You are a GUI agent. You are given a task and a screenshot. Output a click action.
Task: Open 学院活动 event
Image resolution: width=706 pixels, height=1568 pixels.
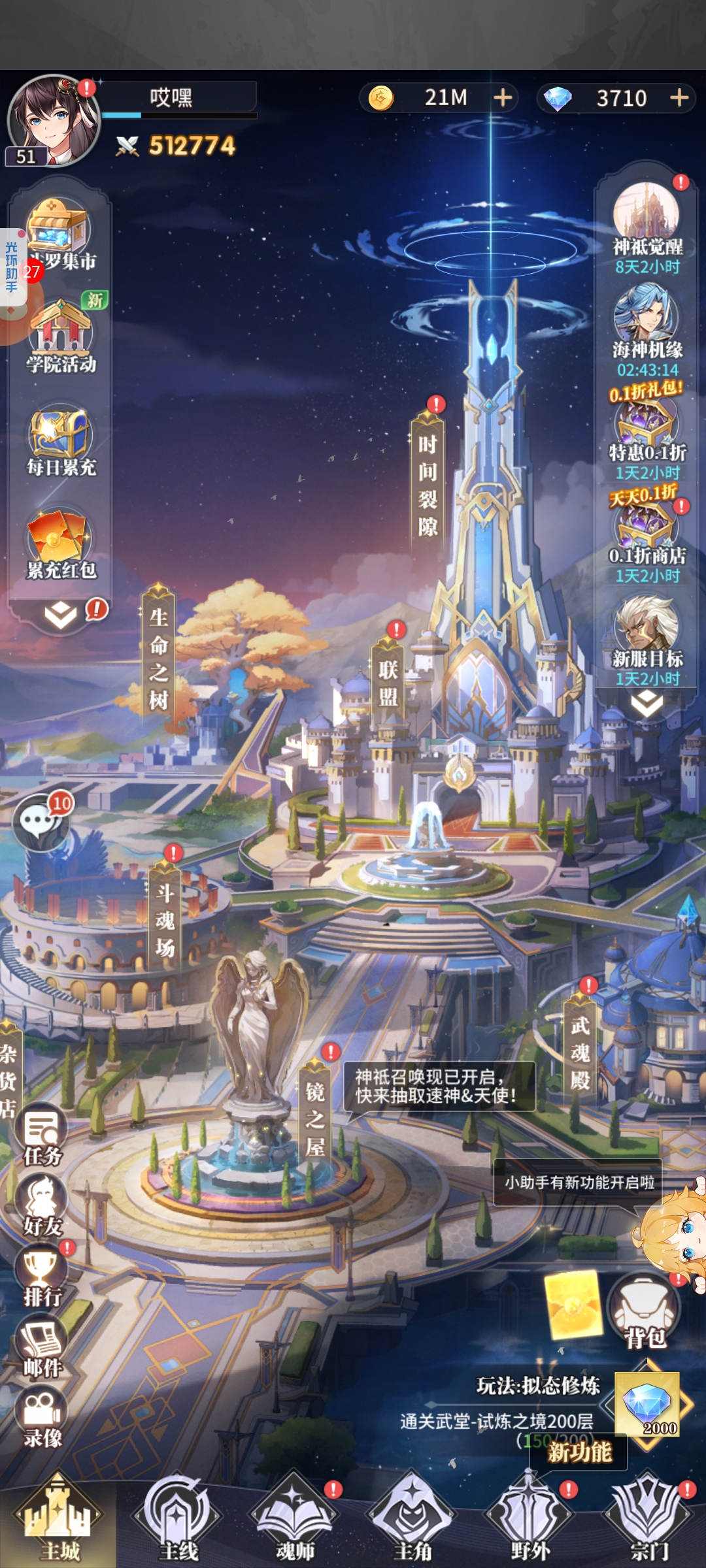pyautogui.click(x=60, y=336)
